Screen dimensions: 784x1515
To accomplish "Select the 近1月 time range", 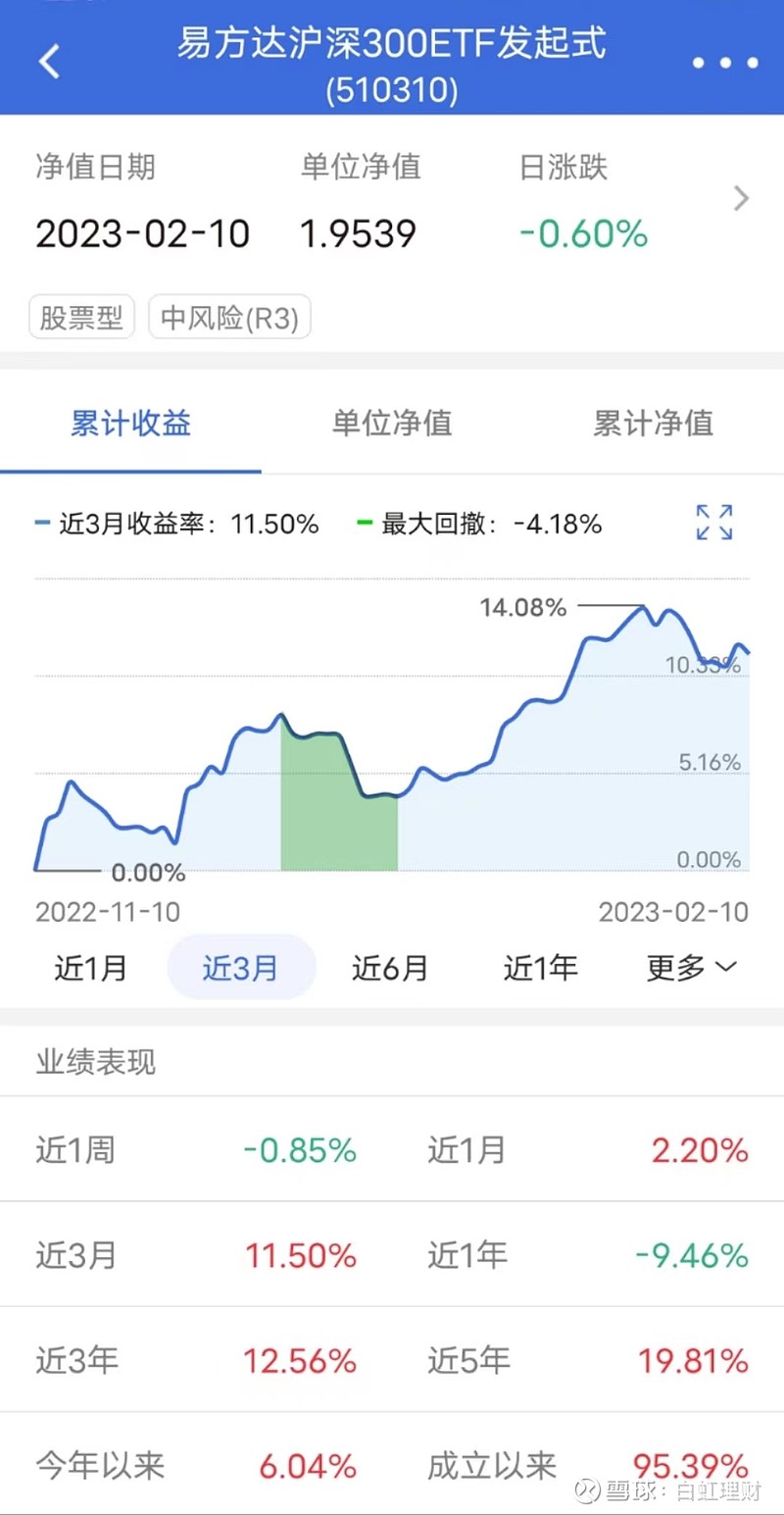I will pyautogui.click(x=91, y=968).
